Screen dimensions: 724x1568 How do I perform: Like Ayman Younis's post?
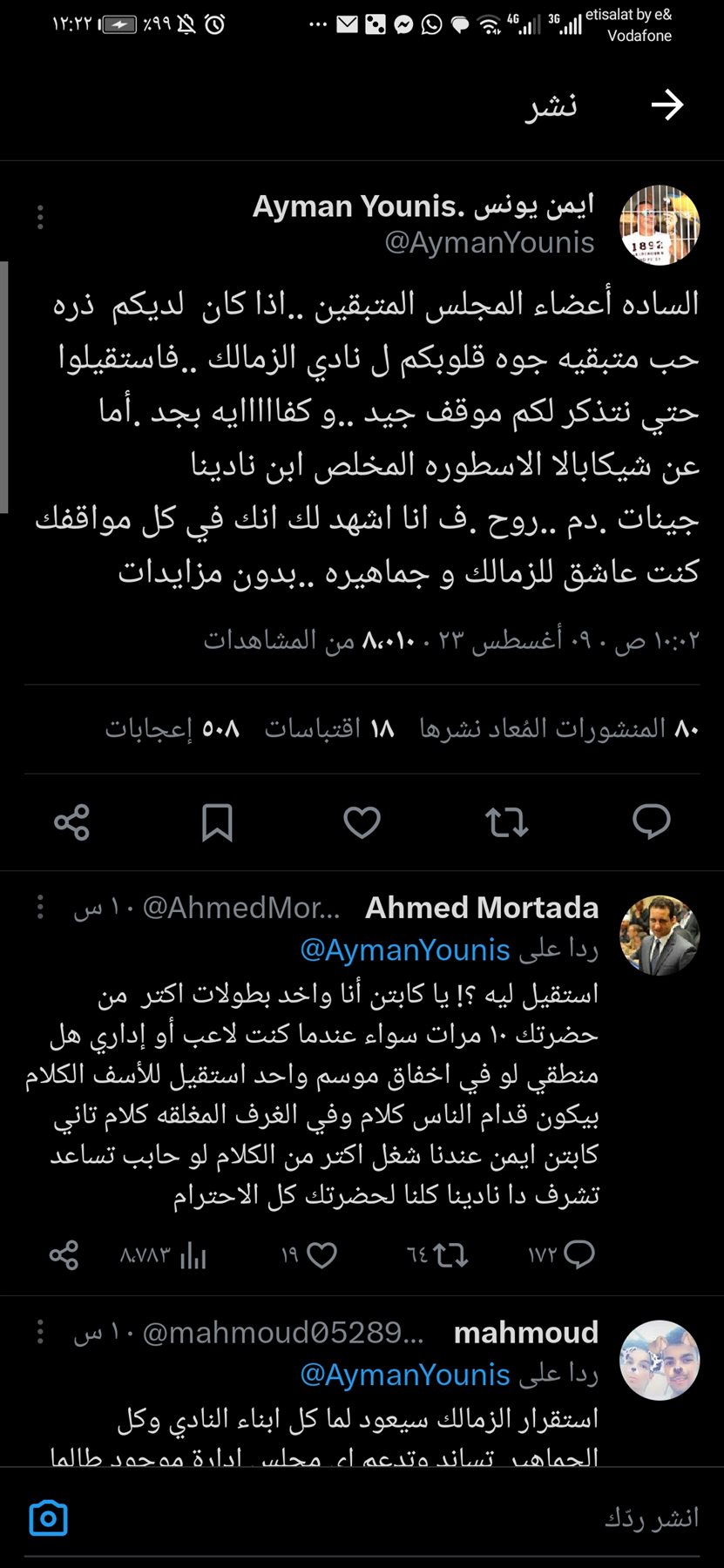coord(362,821)
